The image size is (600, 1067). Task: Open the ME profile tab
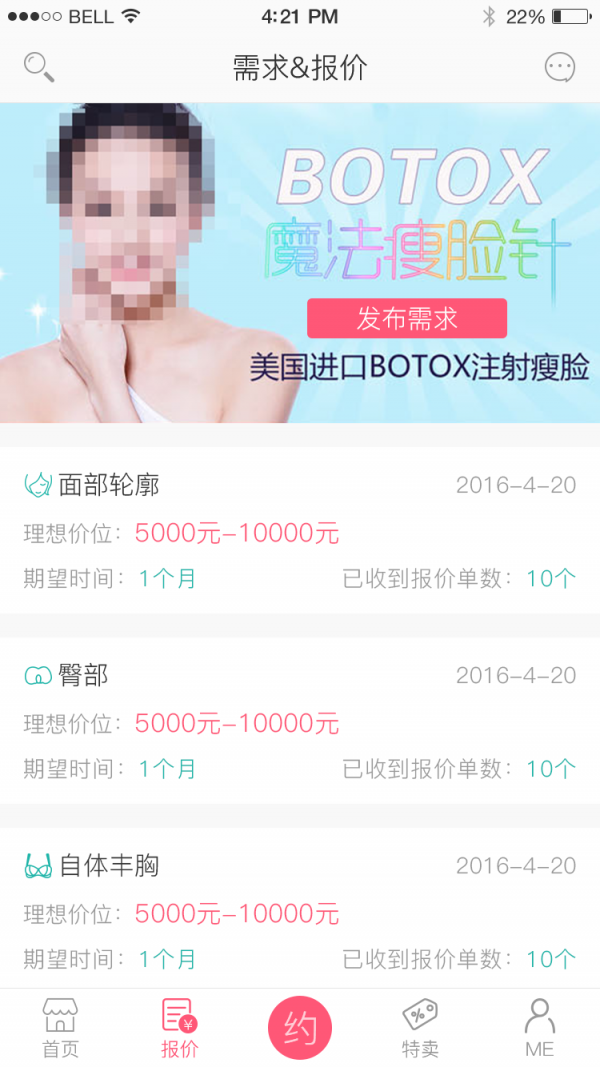[x=539, y=1028]
